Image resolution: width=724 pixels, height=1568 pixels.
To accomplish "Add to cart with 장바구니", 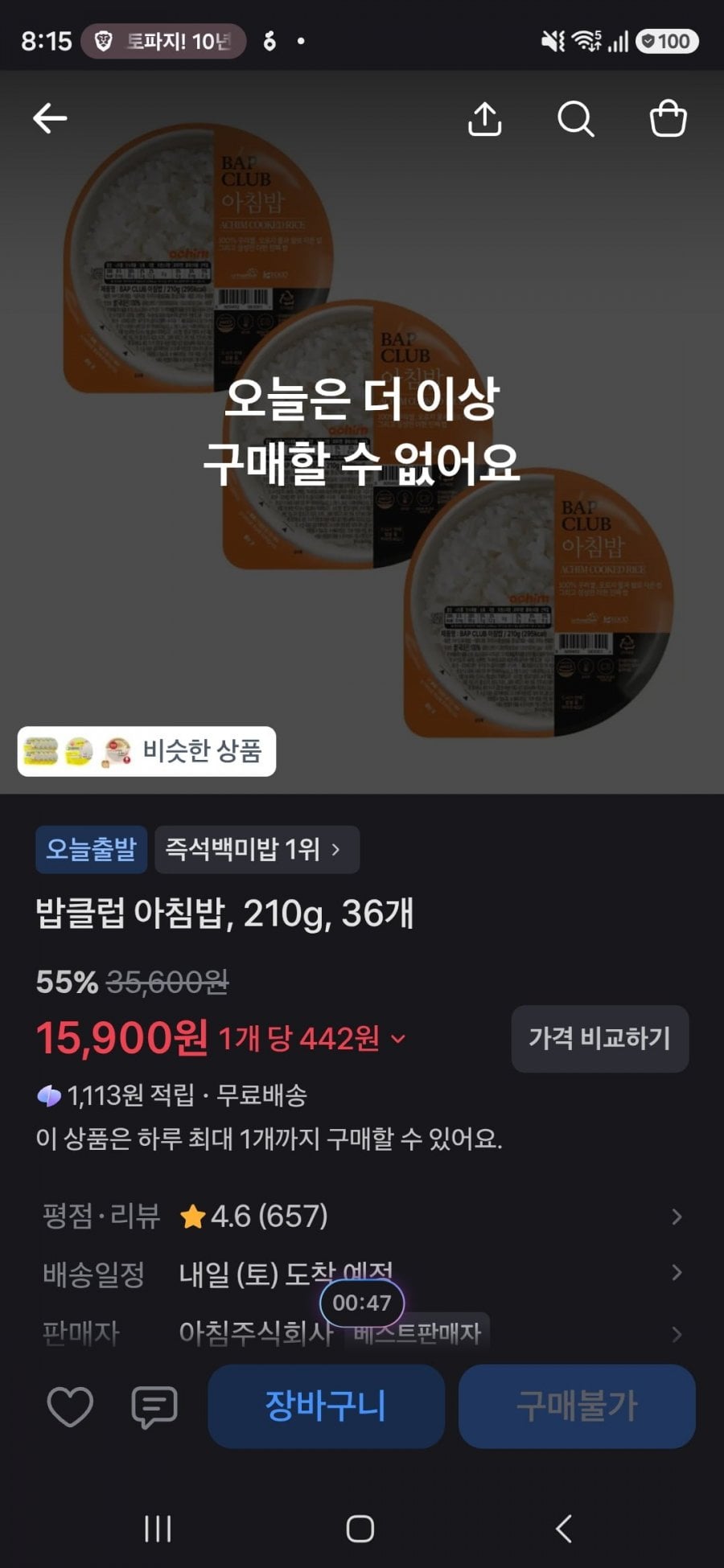I will point(326,1406).
